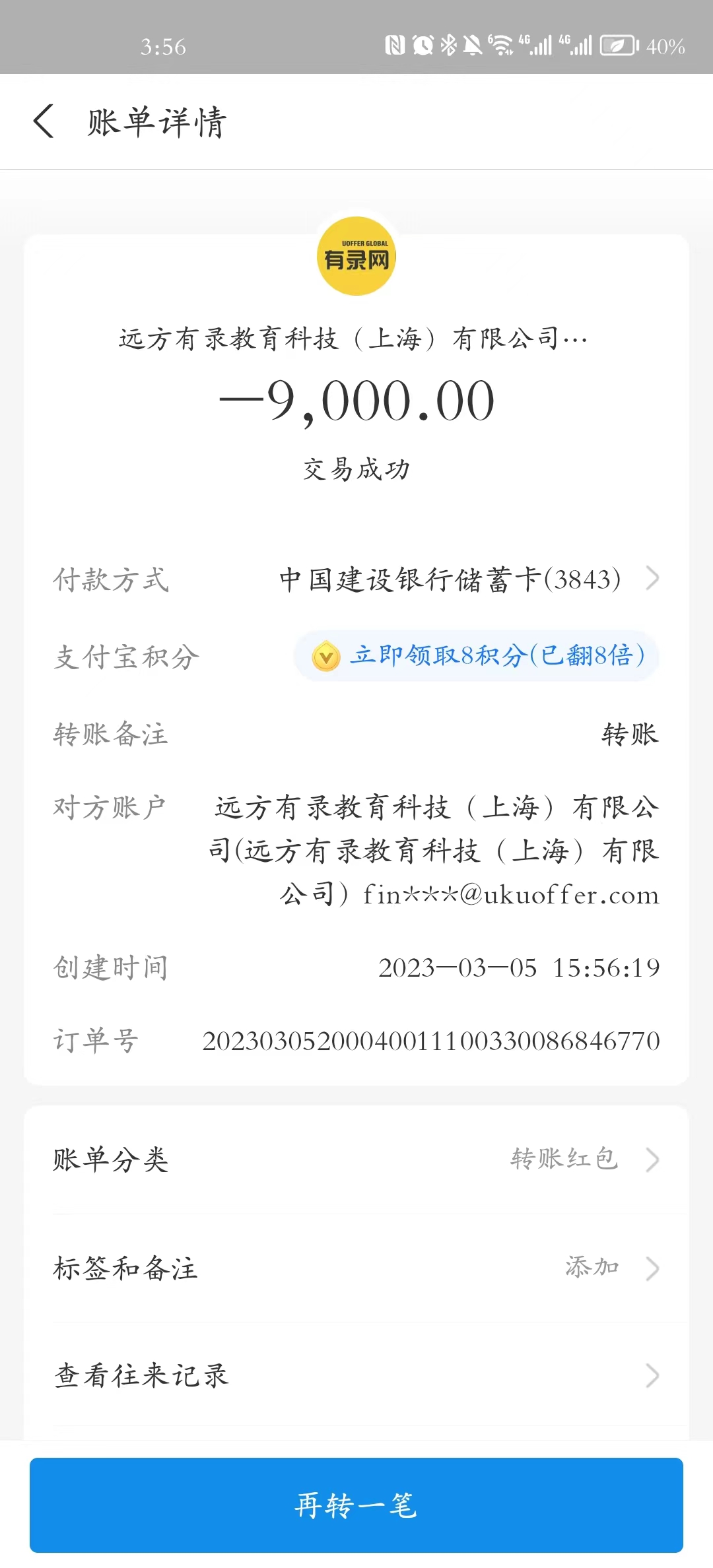Tap 再转一笔 button
This screenshot has height=1568, width=713.
click(356, 1505)
